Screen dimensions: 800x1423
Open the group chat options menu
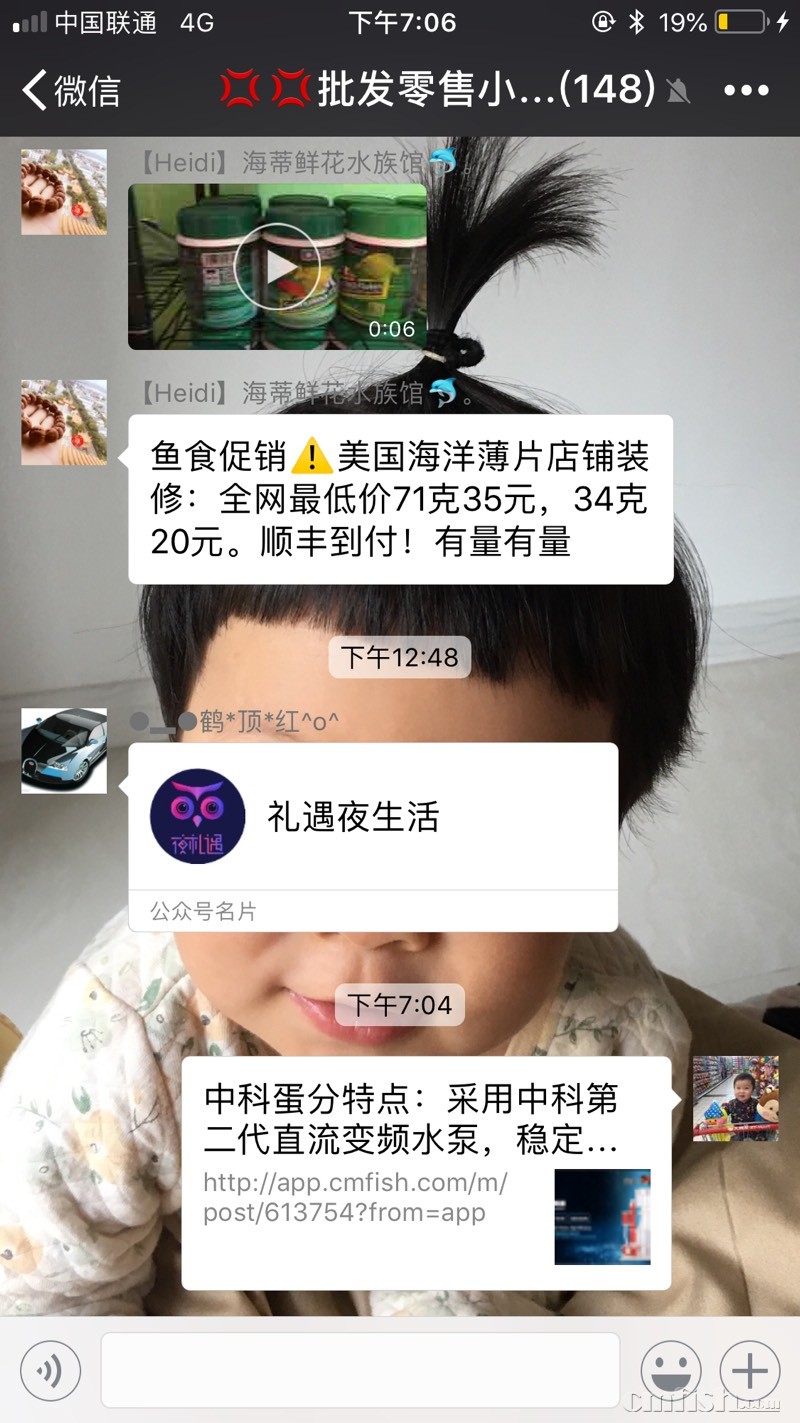coord(746,91)
